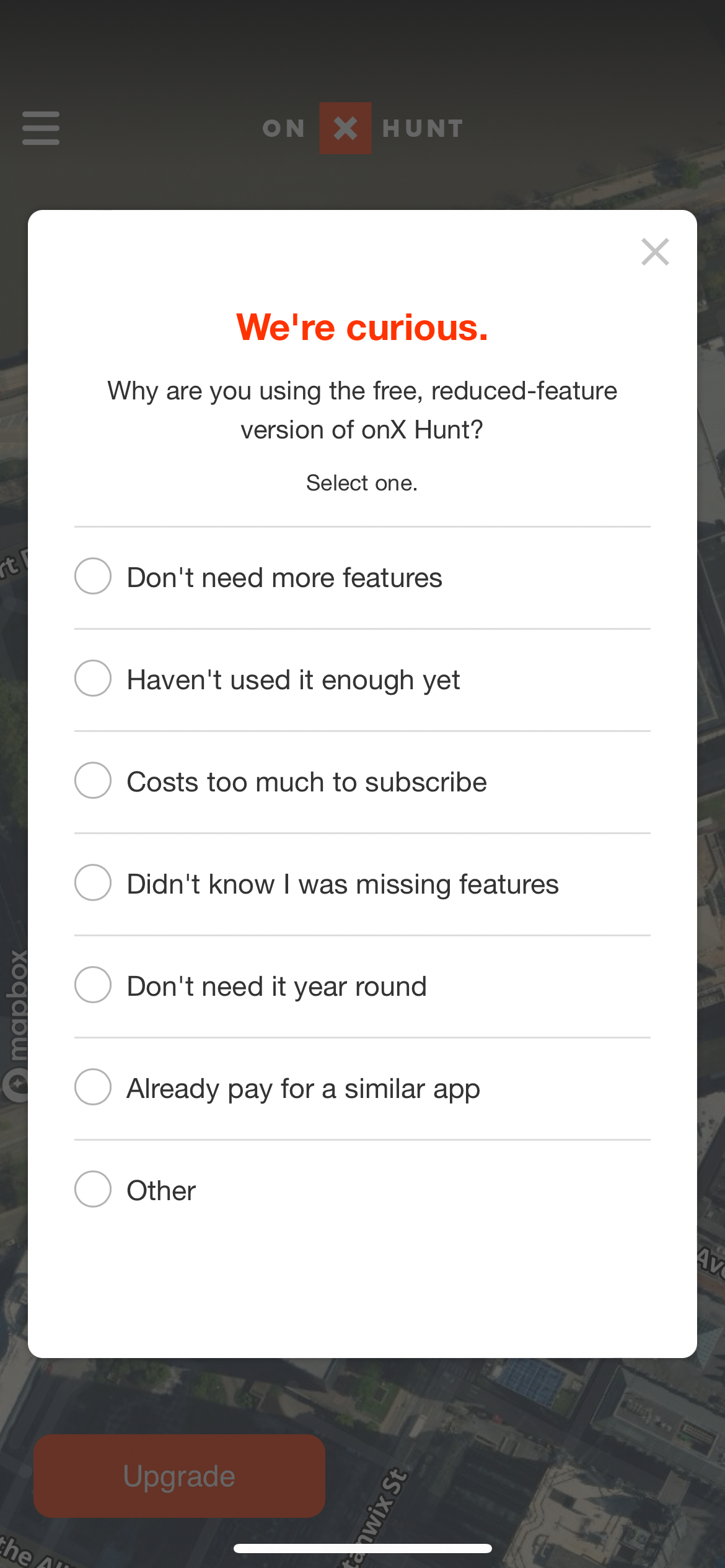Click the "Select one." label
The width and height of the screenshot is (725, 1568).
[362, 482]
